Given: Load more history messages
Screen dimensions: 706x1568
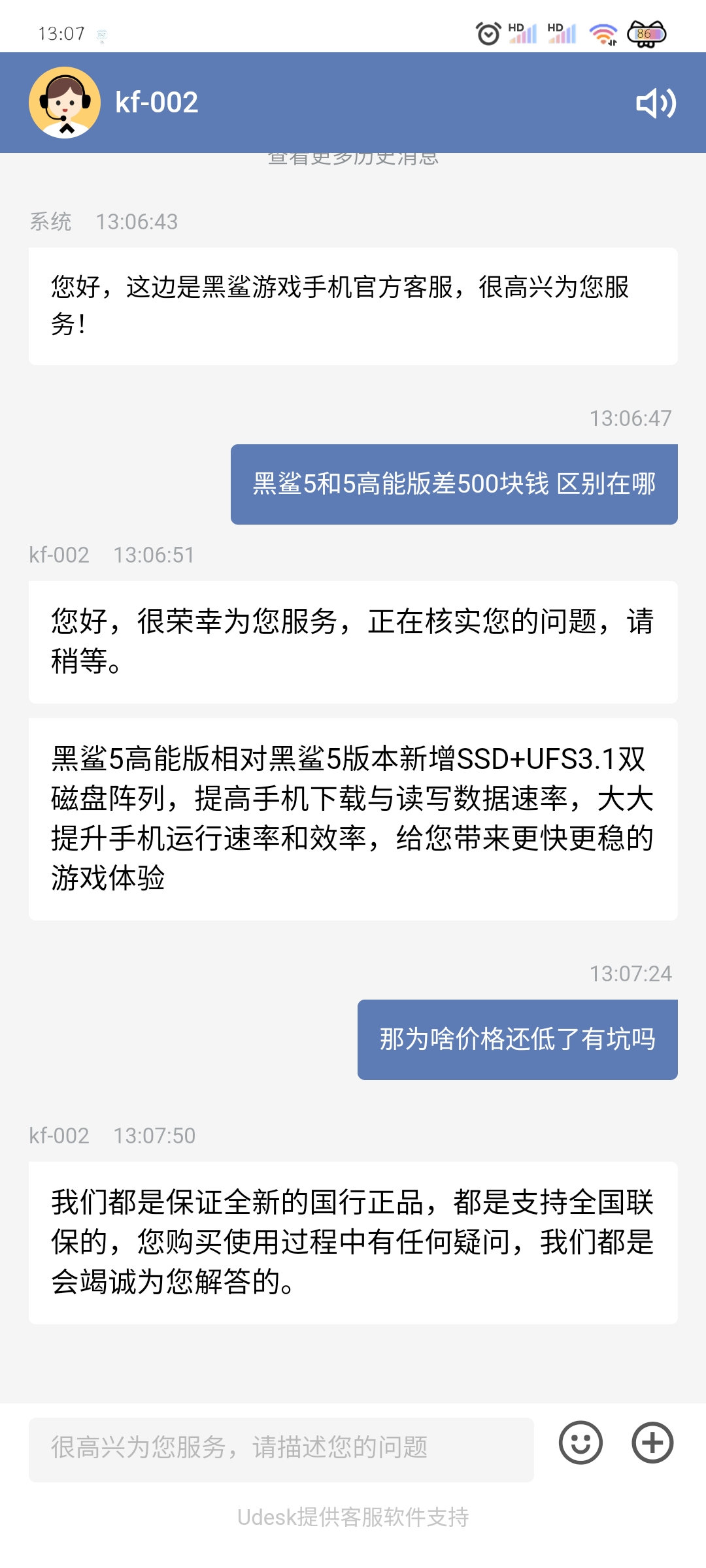Looking at the screenshot, I should [x=353, y=159].
